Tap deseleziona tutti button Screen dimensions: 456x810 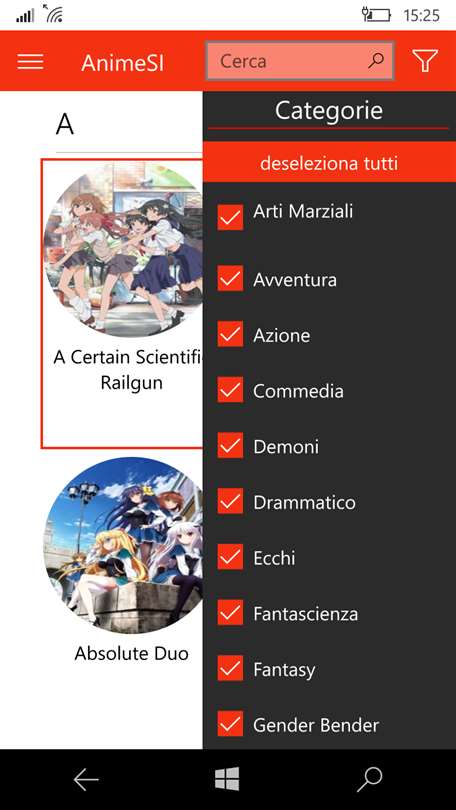[x=329, y=163]
